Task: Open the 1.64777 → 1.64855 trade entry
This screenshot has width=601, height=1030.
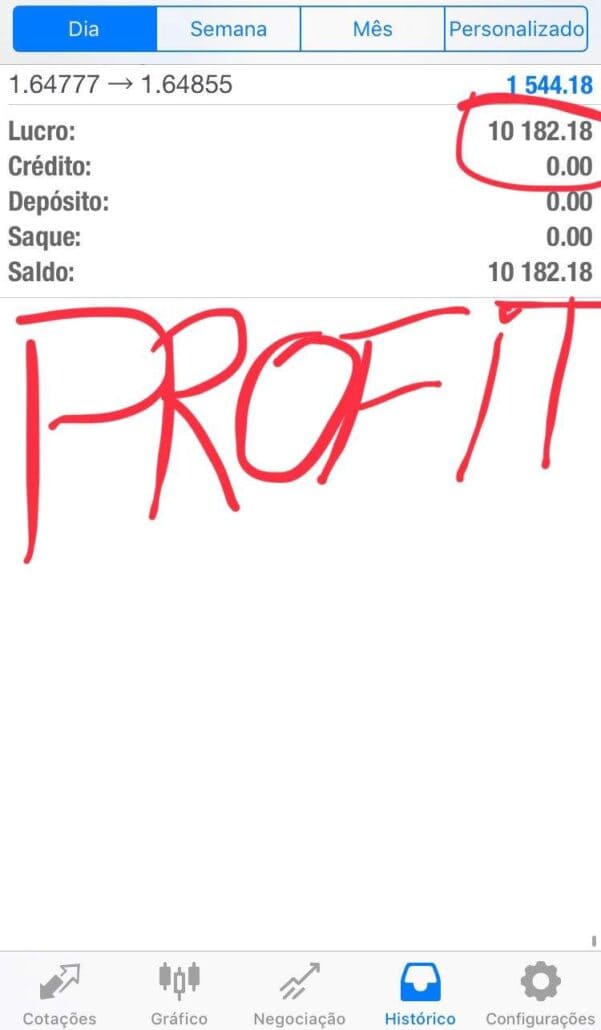Action: 300,85
